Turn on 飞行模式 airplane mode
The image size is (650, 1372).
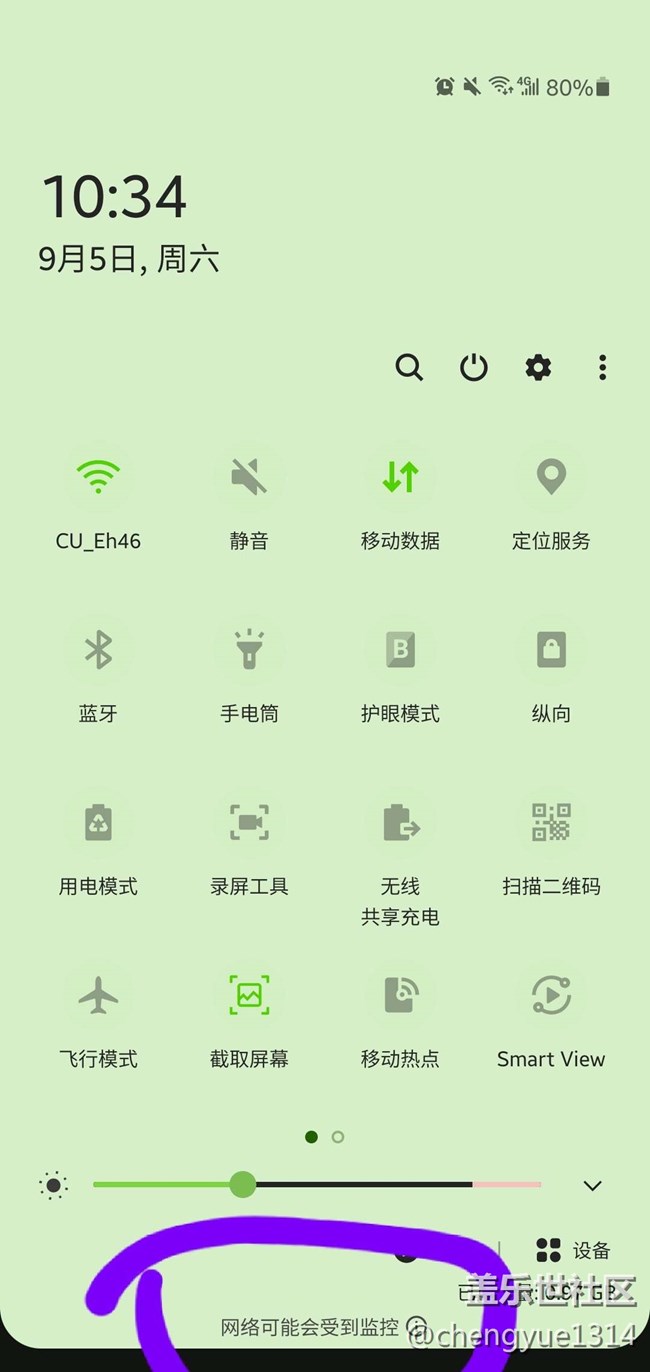[98, 996]
